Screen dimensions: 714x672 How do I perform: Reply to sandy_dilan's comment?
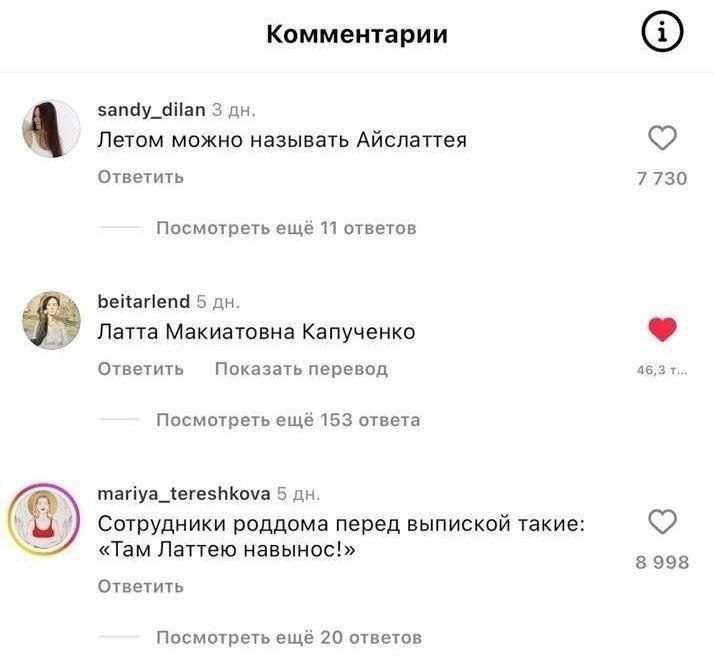coord(140,178)
